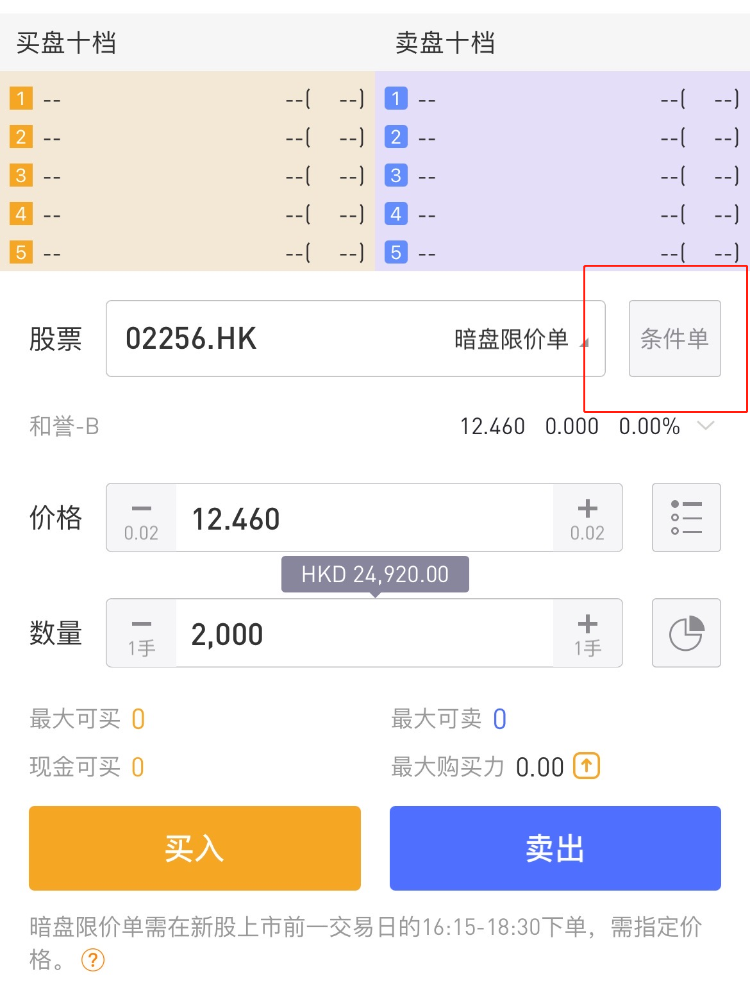
Task: Increase quantity by 1手
Action: 587,634
